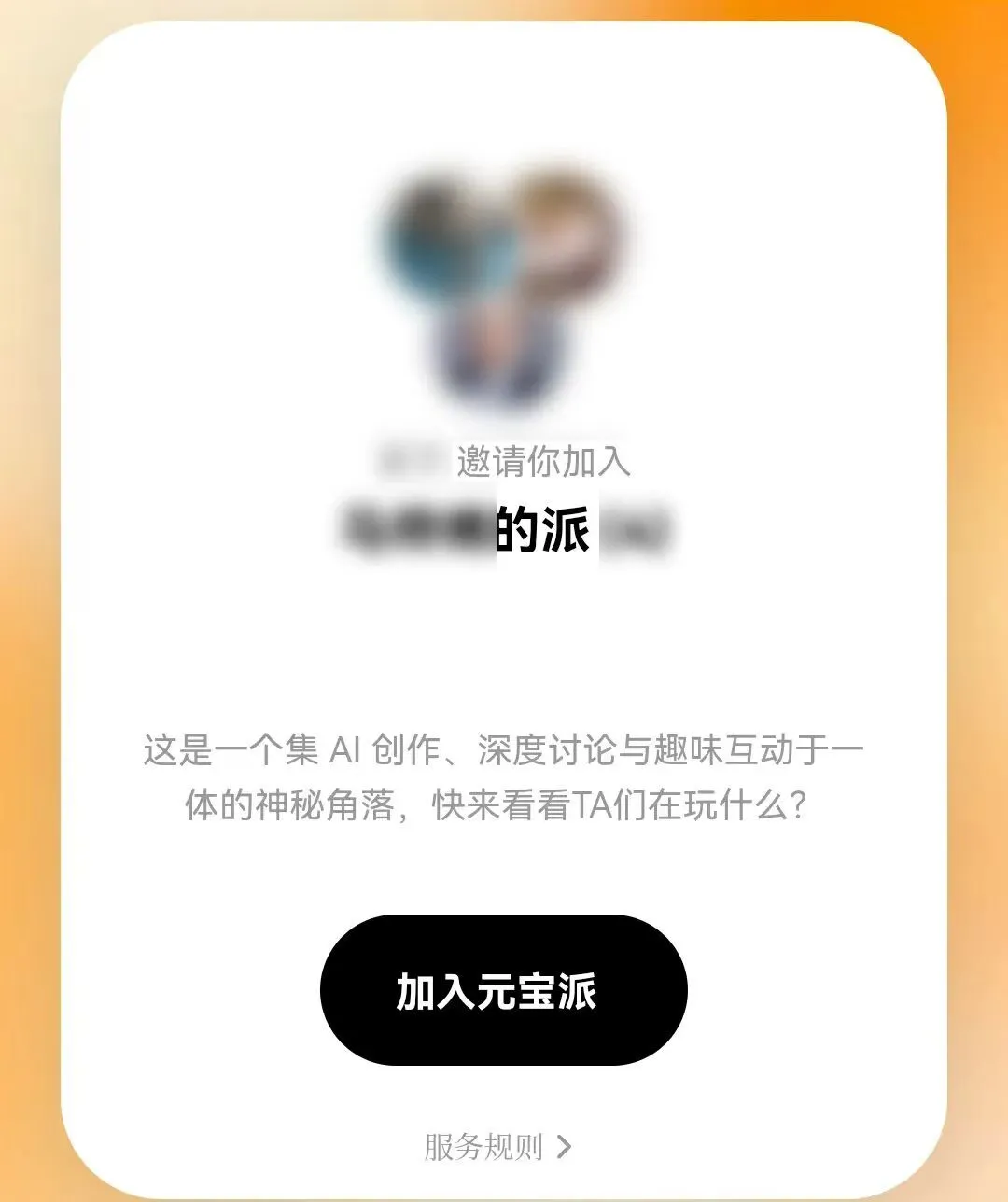Image resolution: width=1008 pixels, height=1202 pixels.
Task: Open the 服务规则 link
Action: point(496,1146)
